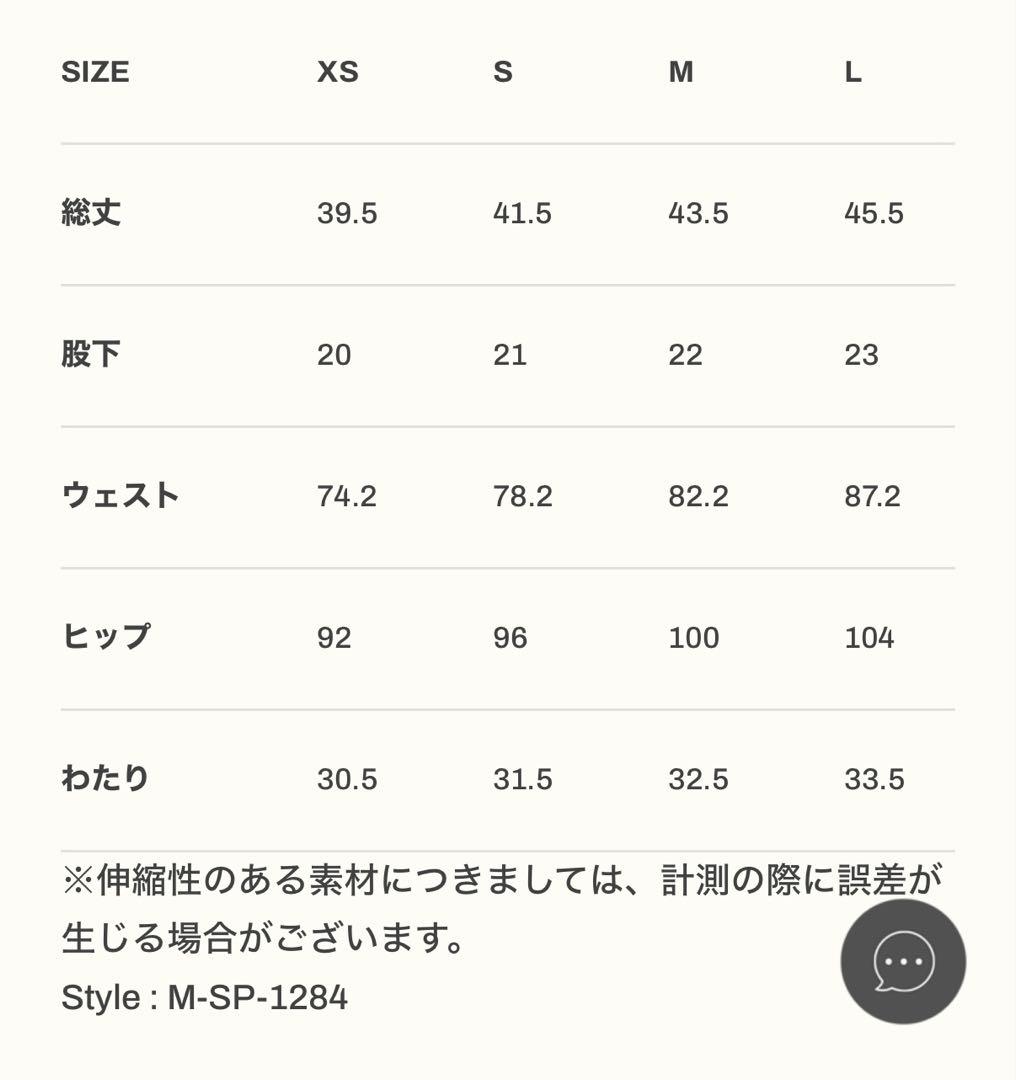Click the Style code M-SP-1284 link
The image size is (1016, 1080).
(x=204, y=996)
